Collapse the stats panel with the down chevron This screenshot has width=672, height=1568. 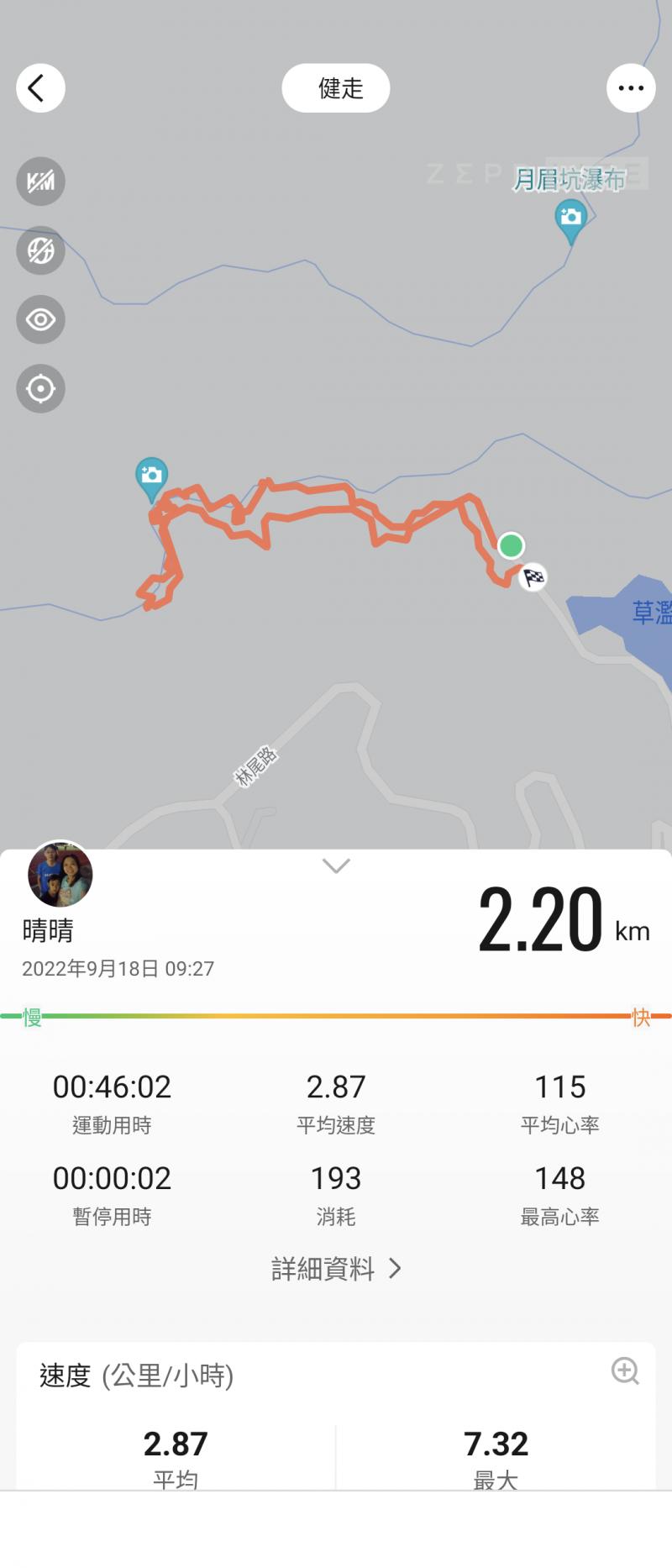(x=336, y=866)
